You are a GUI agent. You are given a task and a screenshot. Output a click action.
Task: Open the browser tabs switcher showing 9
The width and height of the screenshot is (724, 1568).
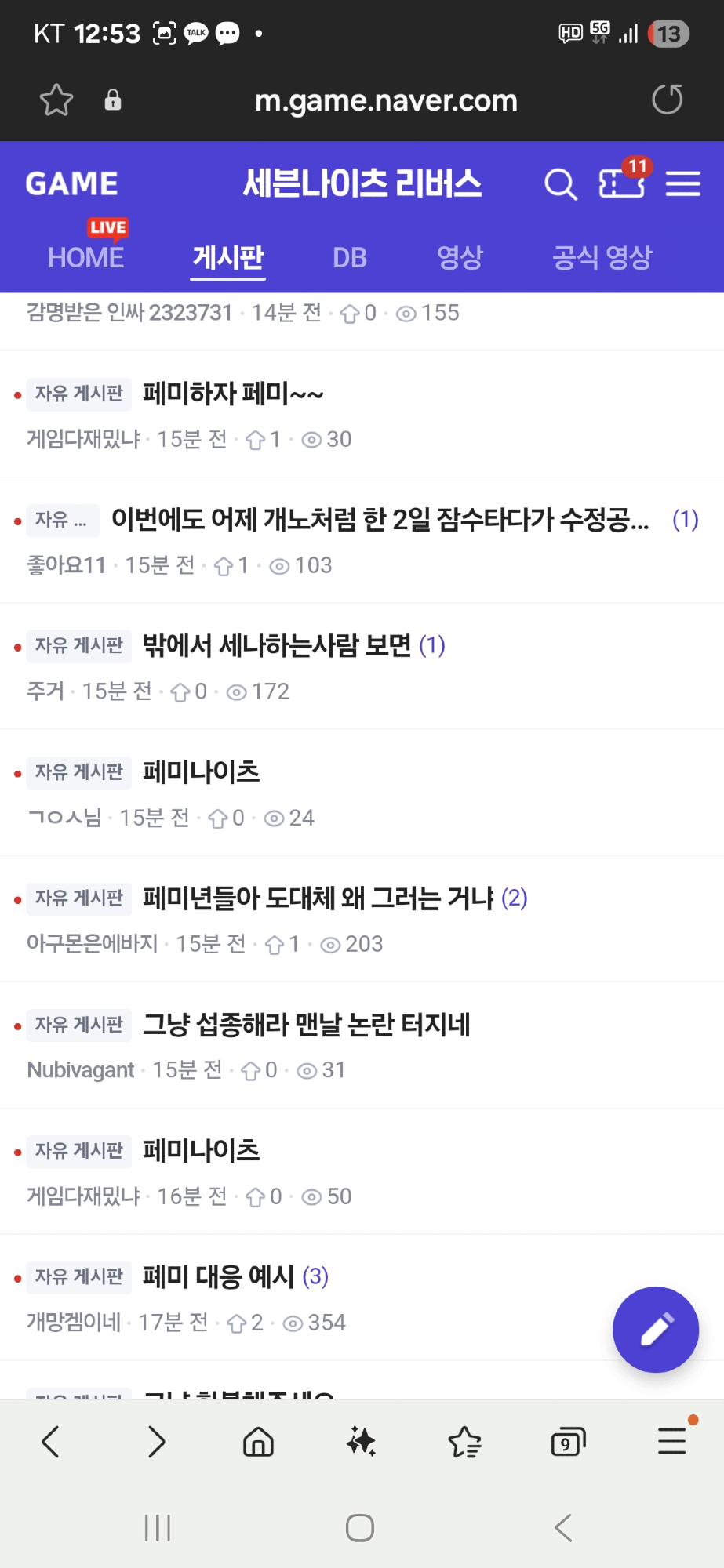click(x=568, y=1442)
